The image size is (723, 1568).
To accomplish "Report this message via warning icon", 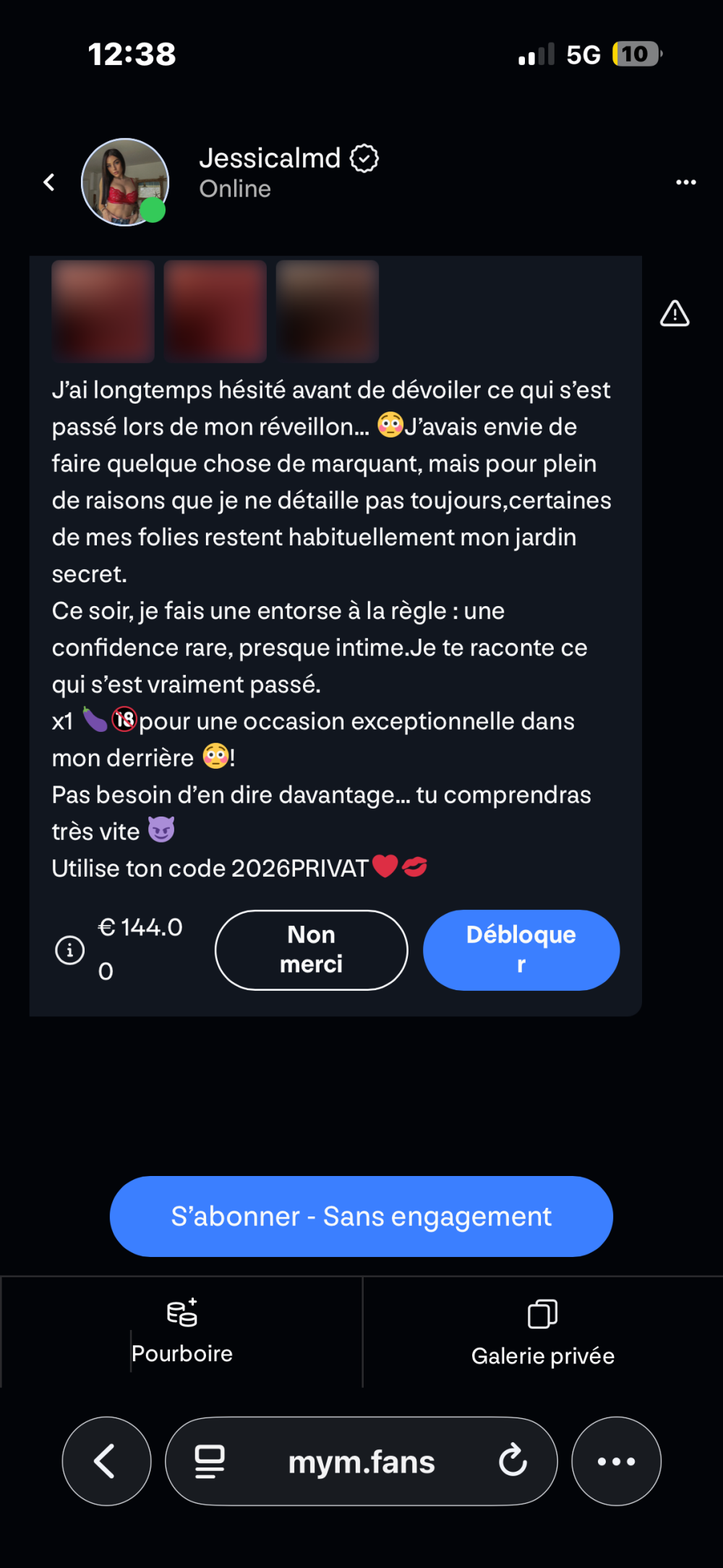I will point(675,314).
